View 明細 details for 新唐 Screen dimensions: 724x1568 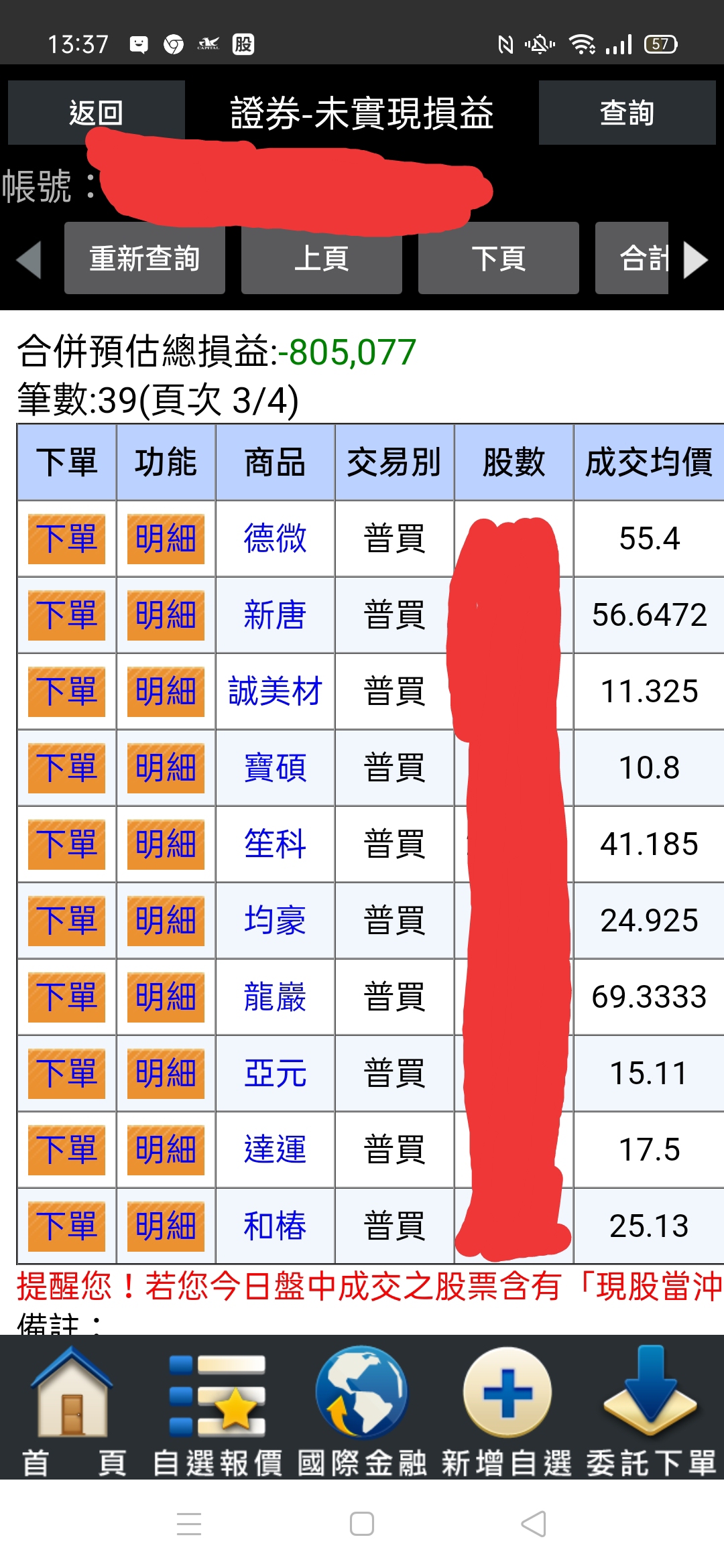(x=166, y=615)
